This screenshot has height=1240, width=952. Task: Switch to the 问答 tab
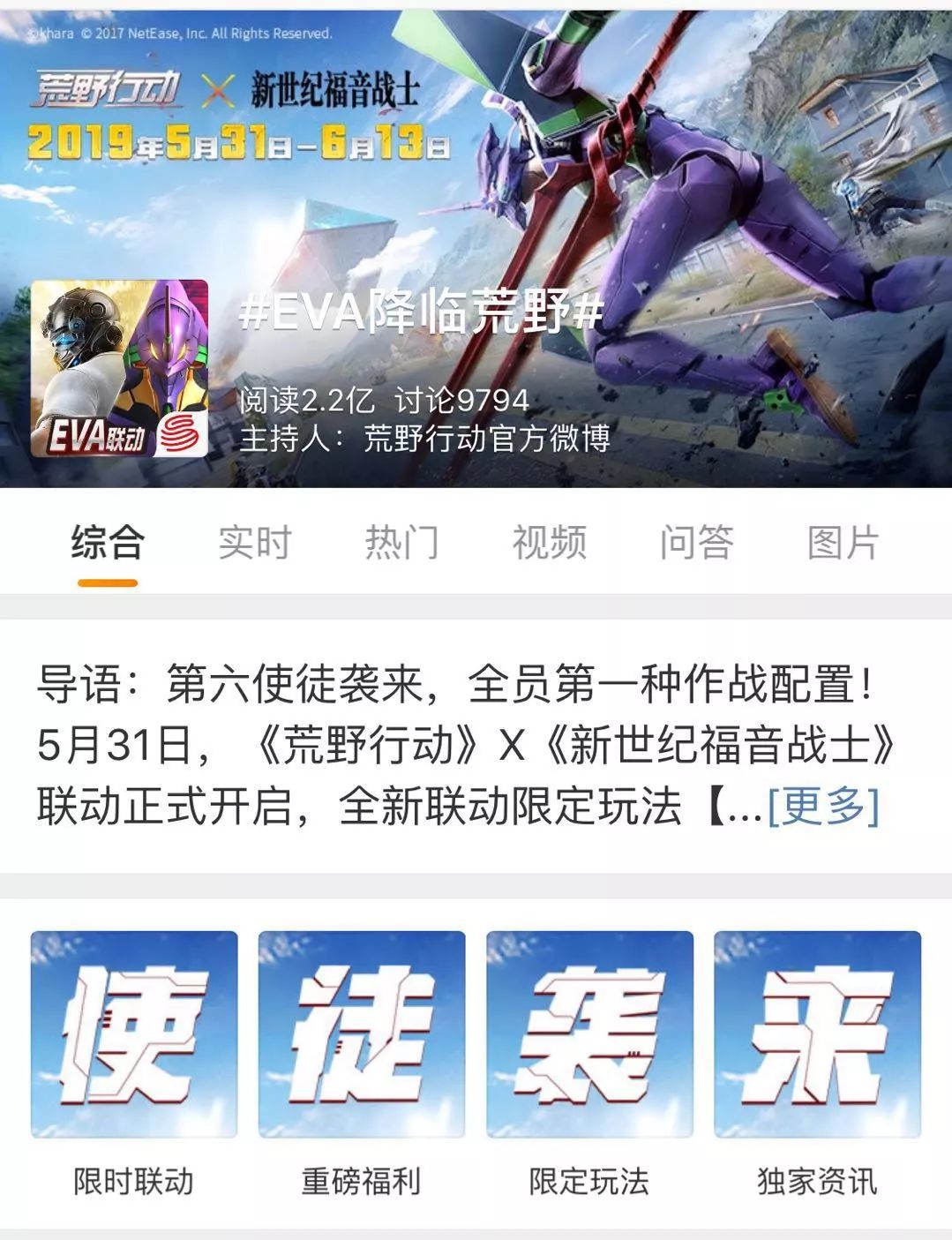pyautogui.click(x=696, y=542)
